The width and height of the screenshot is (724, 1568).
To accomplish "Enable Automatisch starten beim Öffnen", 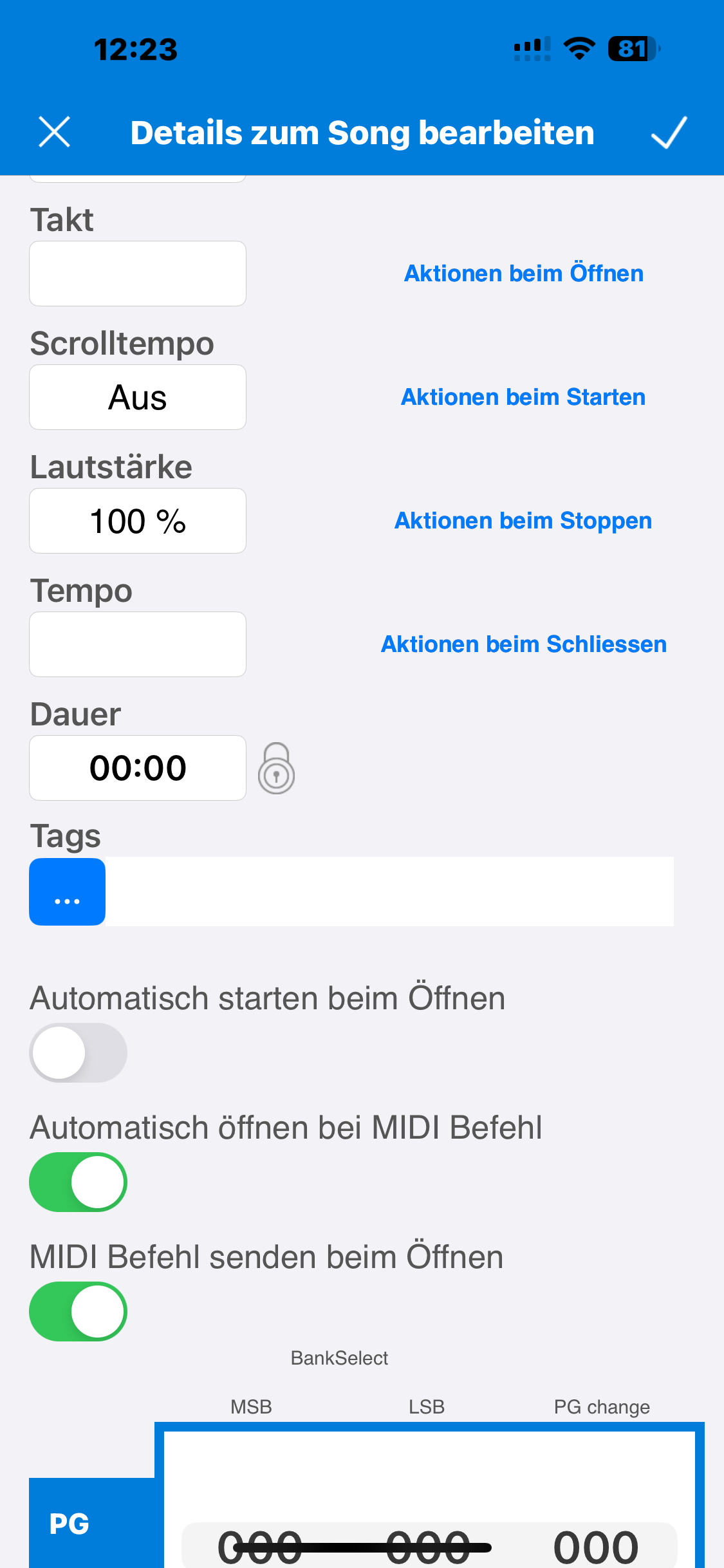I will point(79,1053).
